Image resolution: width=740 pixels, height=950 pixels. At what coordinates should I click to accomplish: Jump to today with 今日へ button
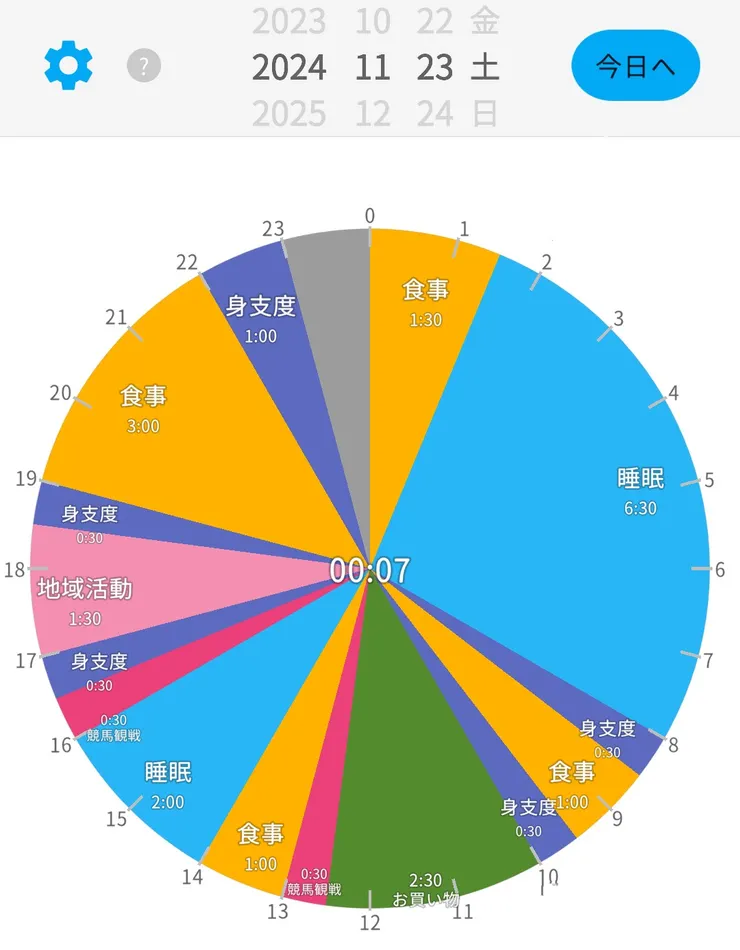[x=635, y=66]
